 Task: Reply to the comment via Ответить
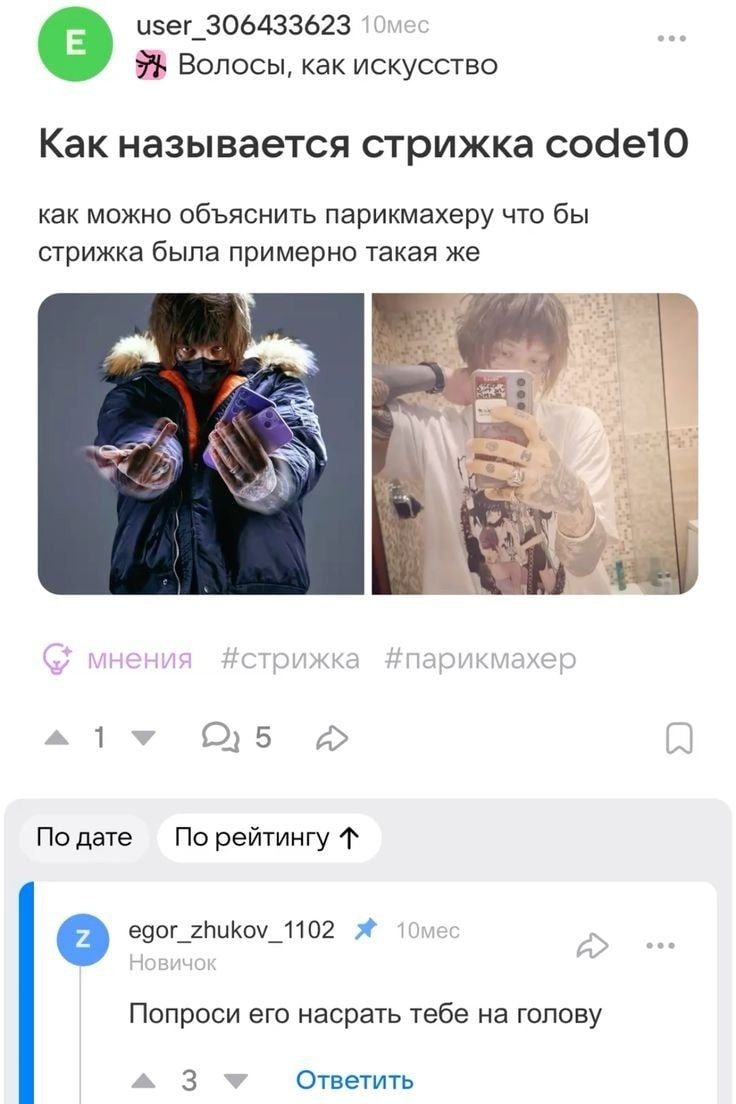(x=354, y=1080)
